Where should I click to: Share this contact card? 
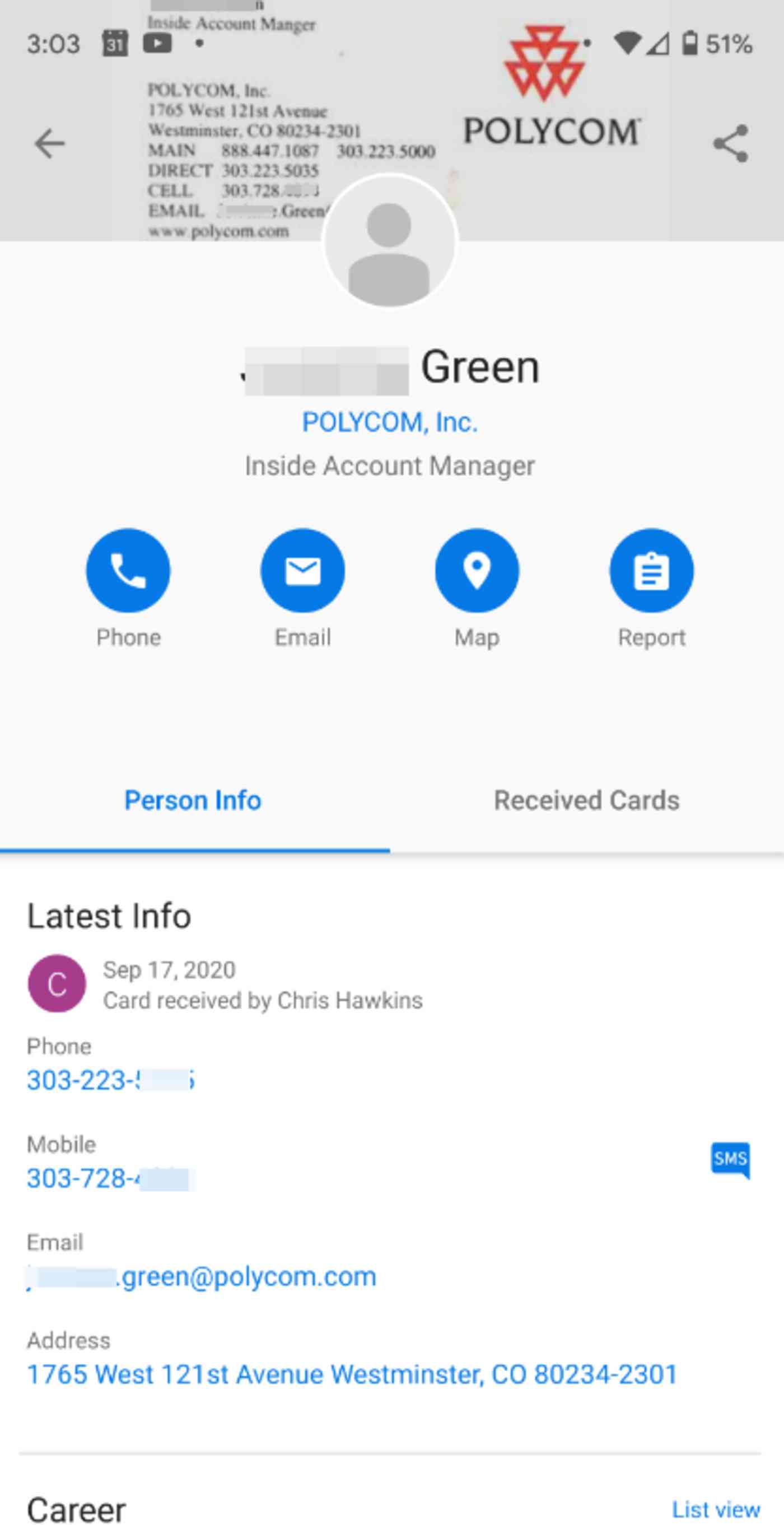[x=731, y=144]
